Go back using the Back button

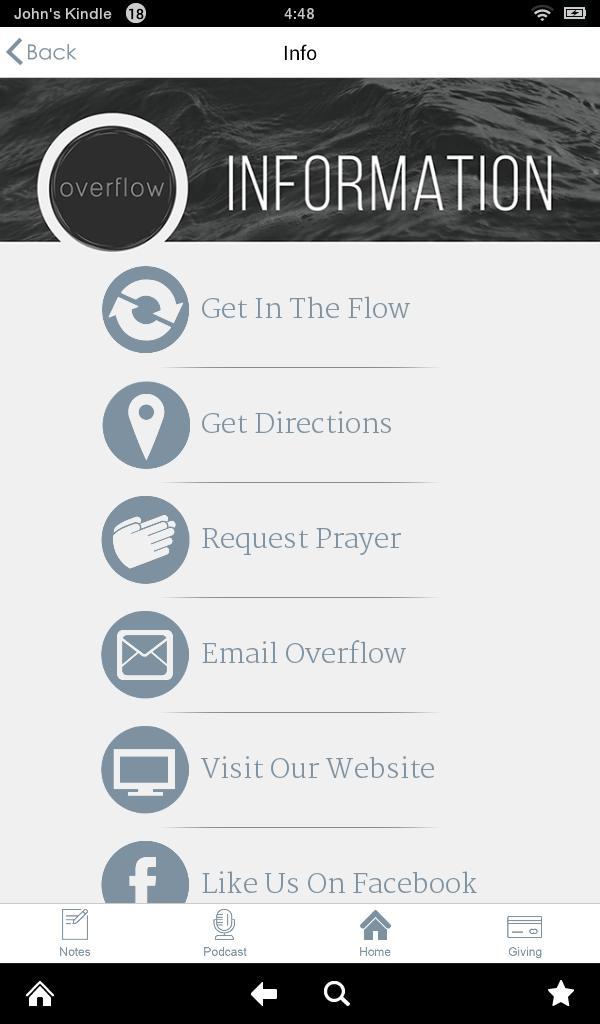pyautogui.click(x=42, y=52)
